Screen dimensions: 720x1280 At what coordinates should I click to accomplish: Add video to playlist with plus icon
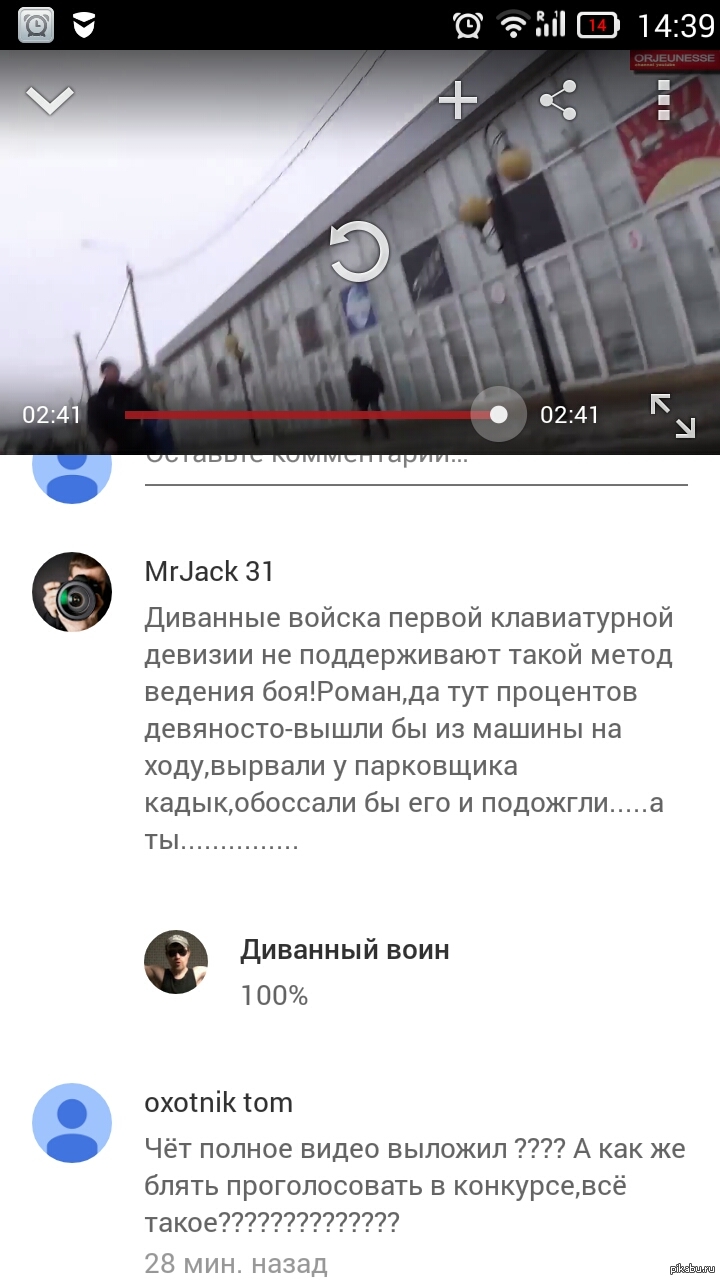458,100
